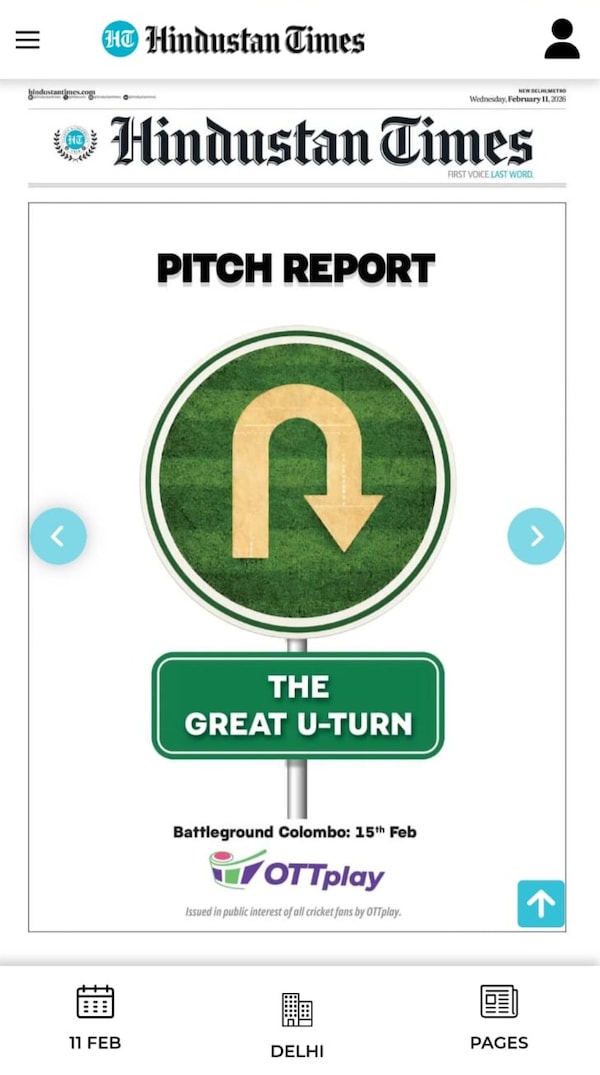Change the Delhi edition
The image size is (600, 1075).
(297, 1025)
